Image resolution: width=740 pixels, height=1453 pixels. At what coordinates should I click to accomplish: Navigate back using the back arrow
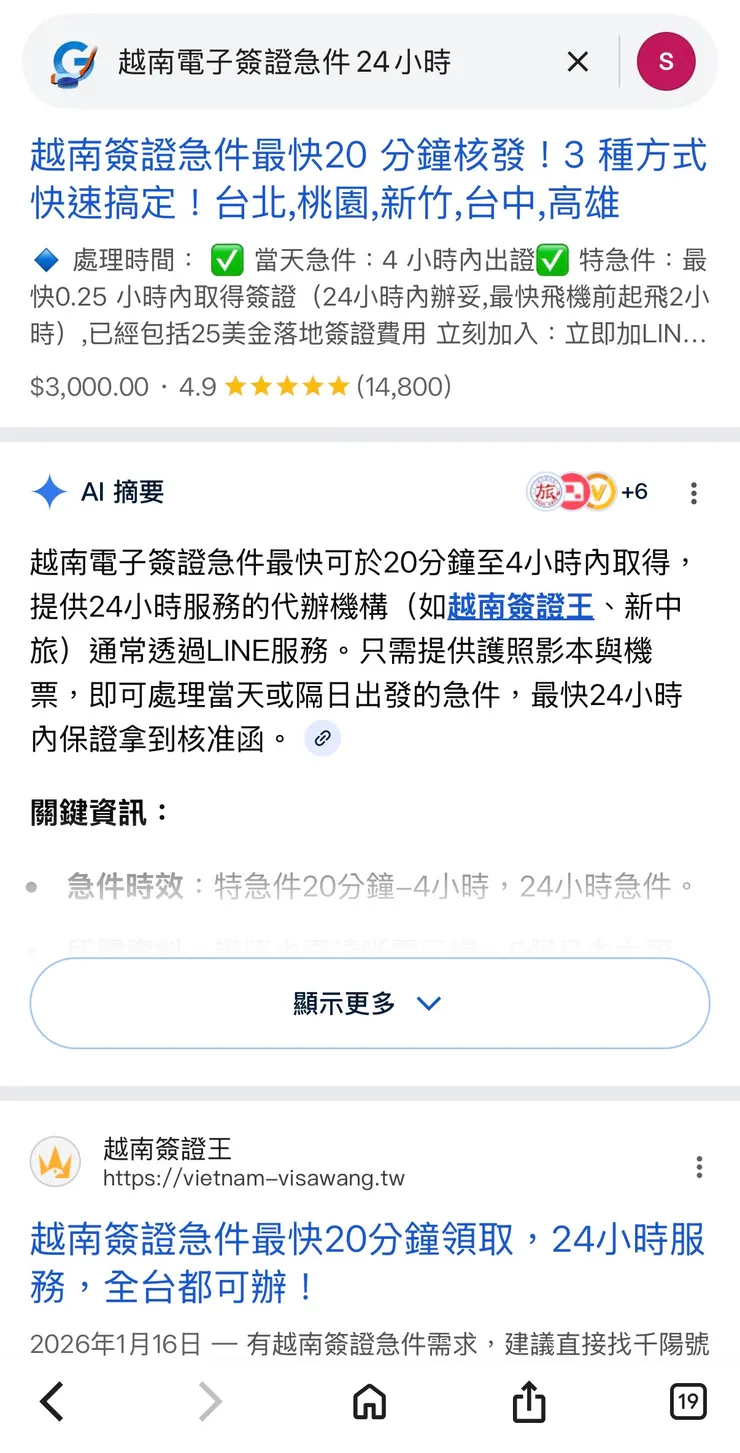tap(51, 1401)
